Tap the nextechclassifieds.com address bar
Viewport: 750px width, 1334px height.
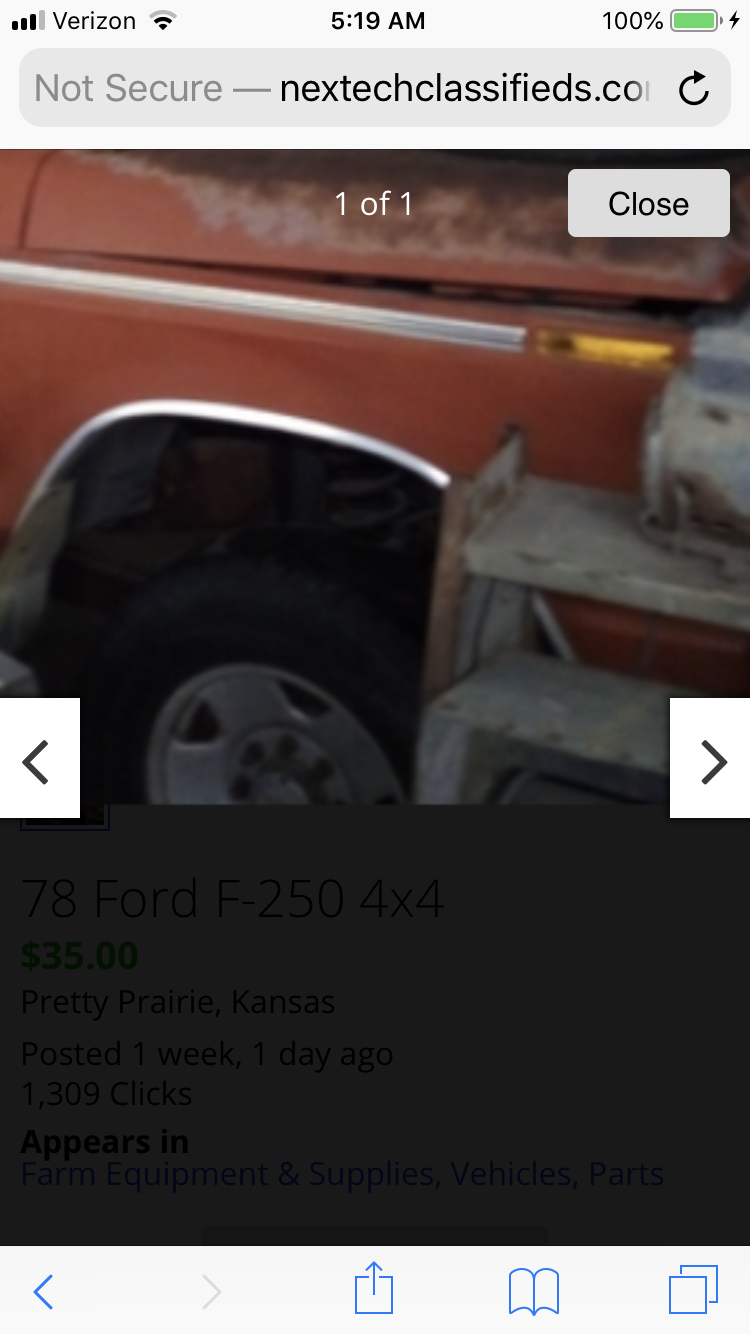click(374, 87)
